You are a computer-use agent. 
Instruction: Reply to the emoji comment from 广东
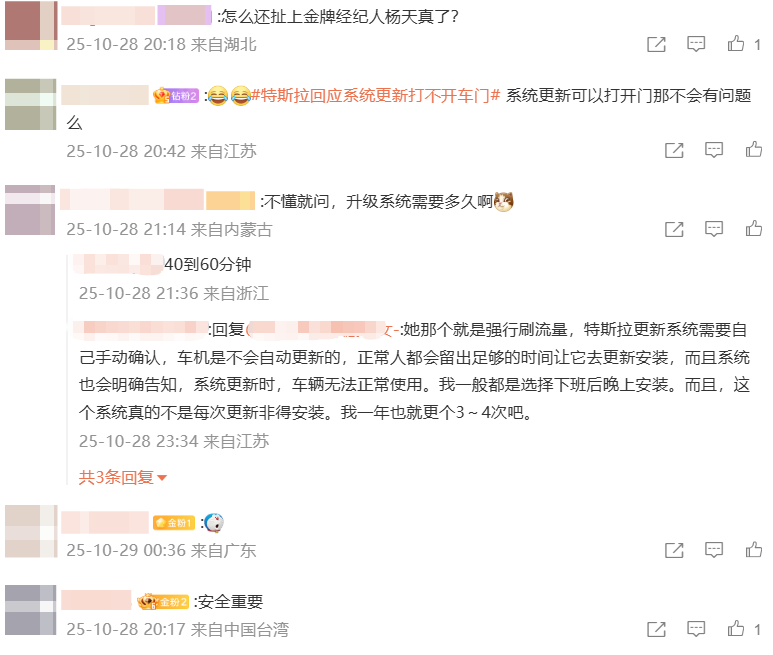pyautogui.click(x=714, y=550)
